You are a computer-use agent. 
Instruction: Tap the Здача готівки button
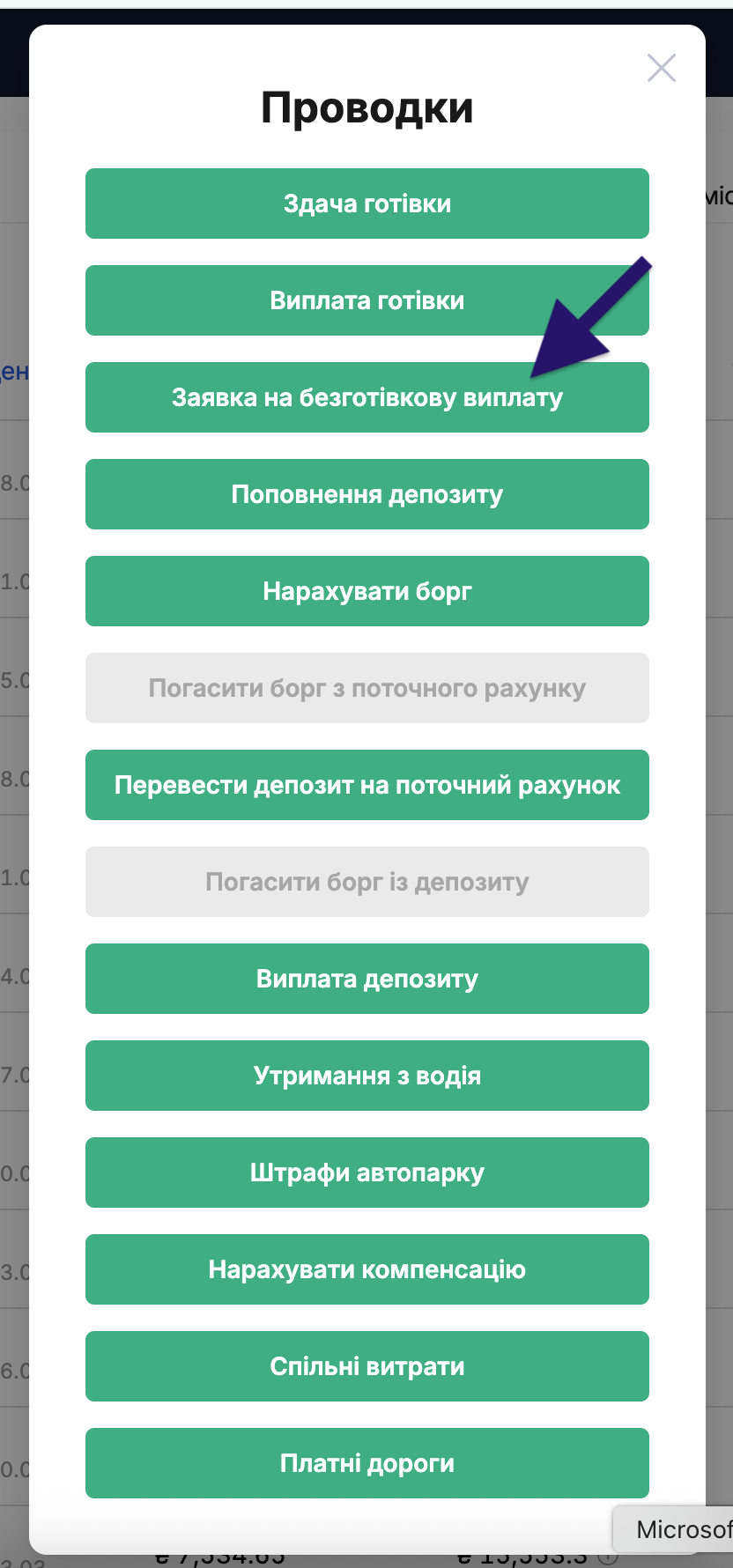(367, 203)
